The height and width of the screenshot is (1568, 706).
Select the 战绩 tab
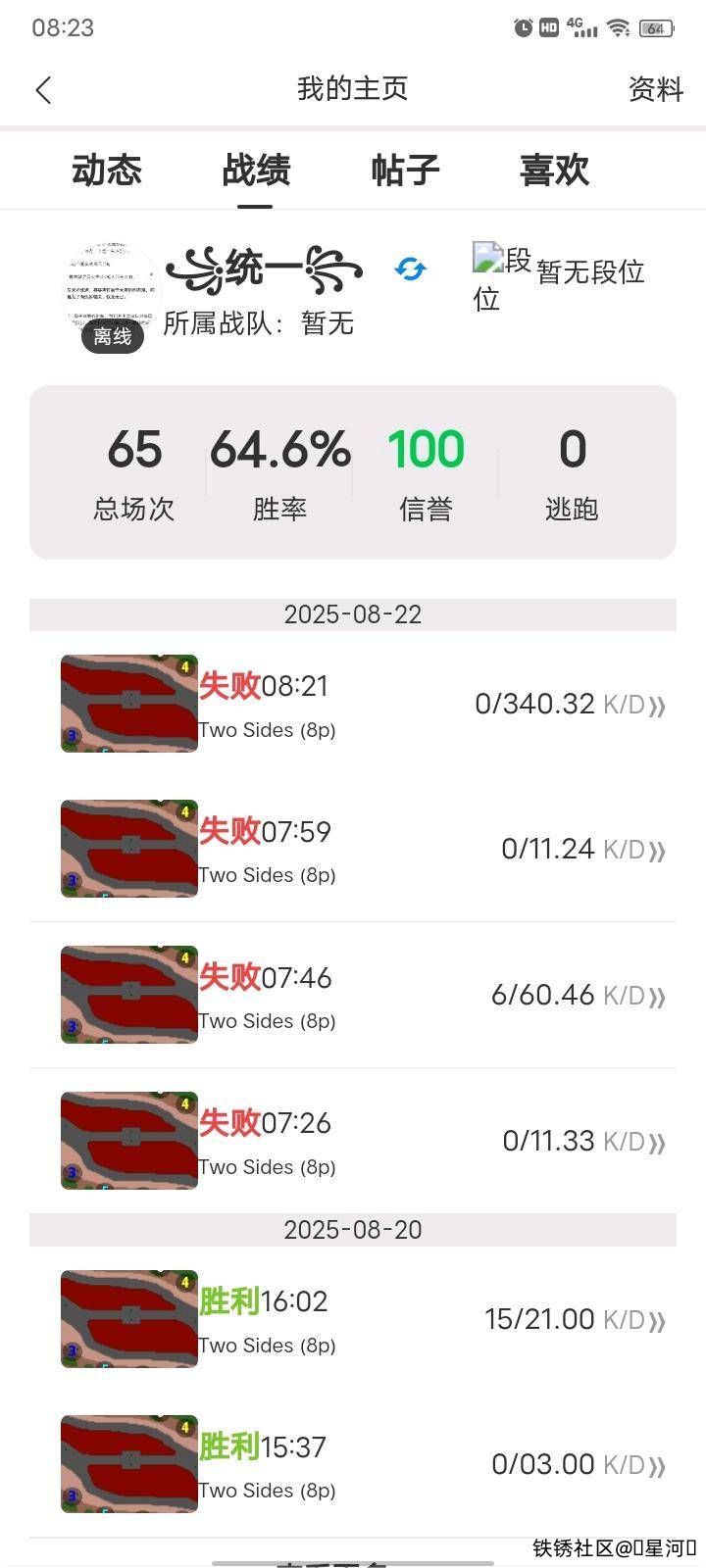(x=256, y=171)
